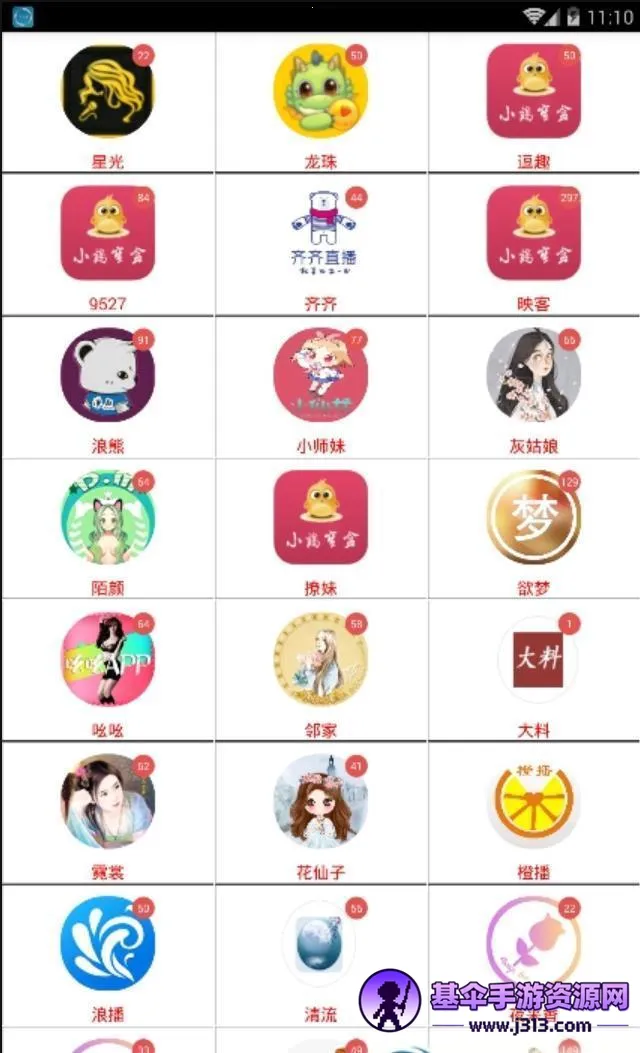The height and width of the screenshot is (1053, 640).
Task: Open the 橙播 tile
Action: 534,813
